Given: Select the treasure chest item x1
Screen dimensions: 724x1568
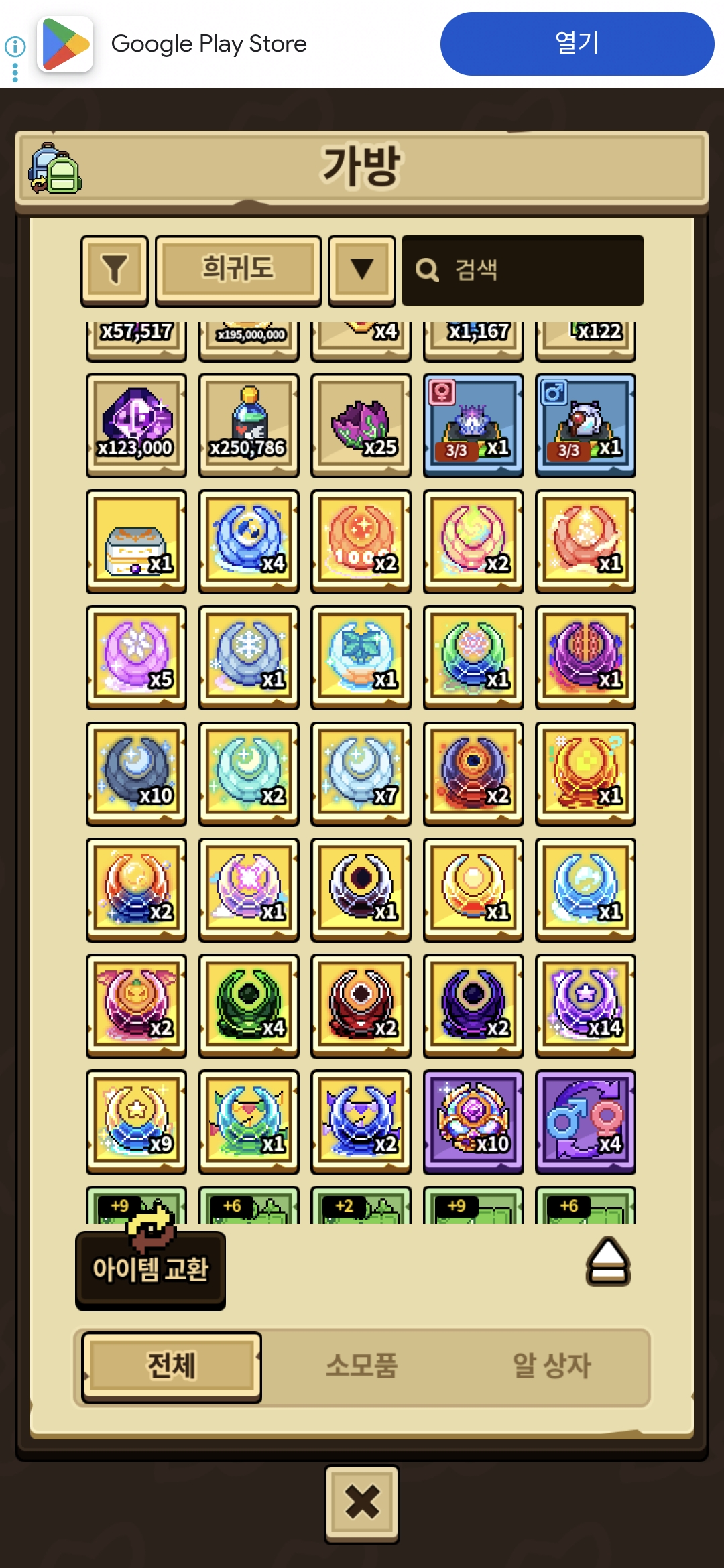Looking at the screenshot, I should pyautogui.click(x=136, y=541).
